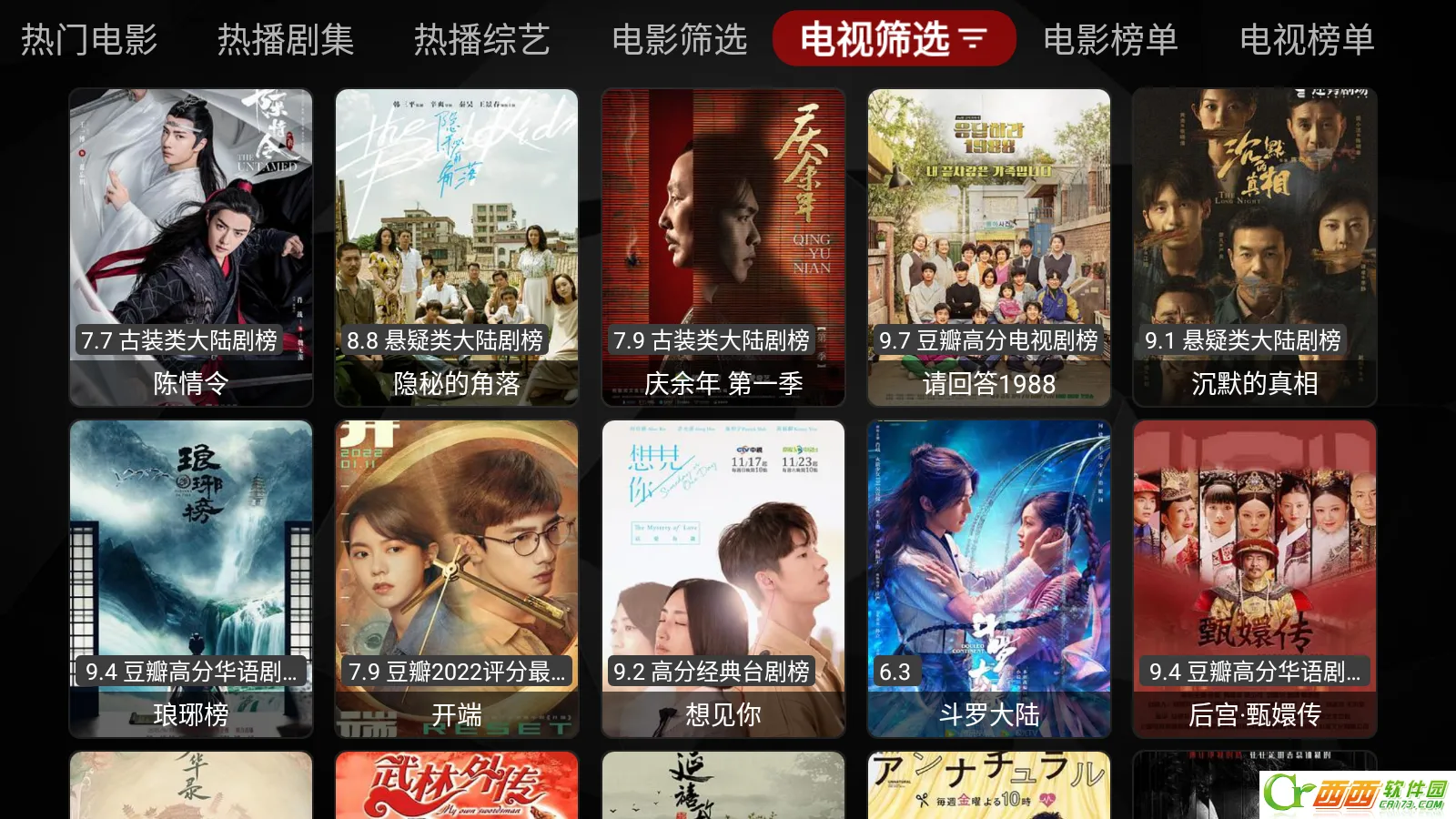
Task: Choose the show 沉默的真相
Action: [x=1255, y=247]
